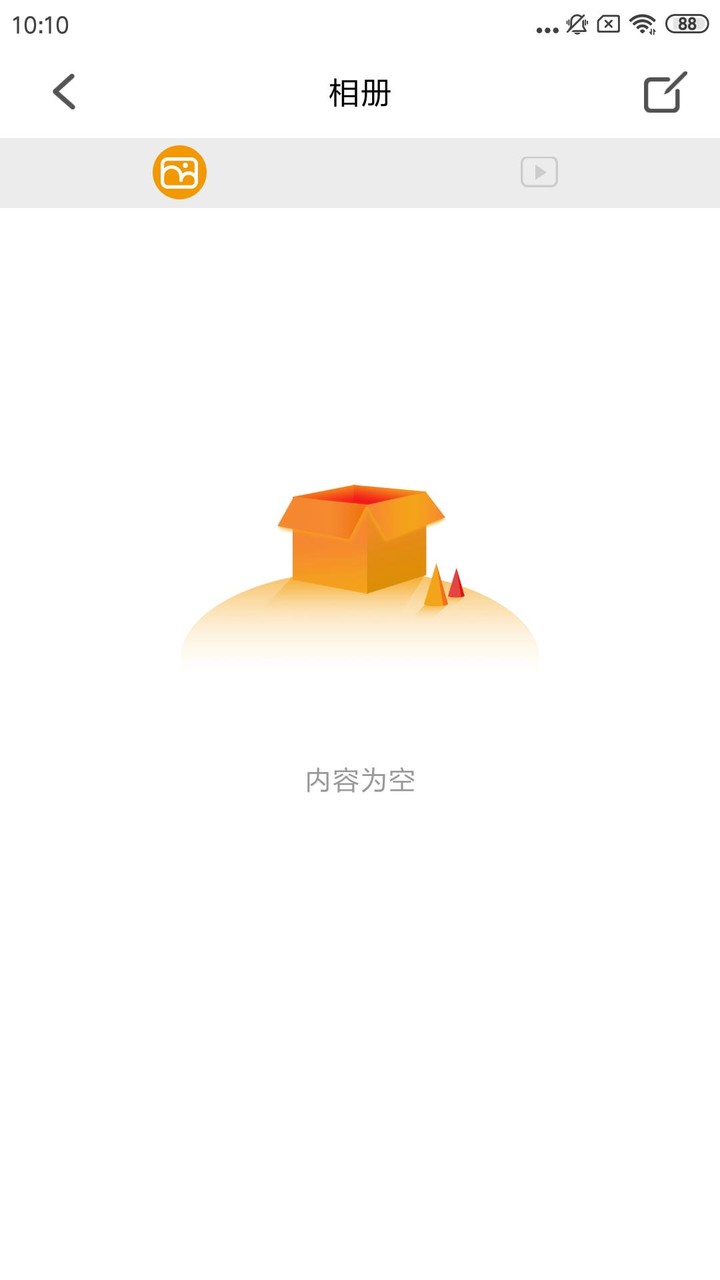720x1280 pixels.
Task: Tap the edit/compose icon at top right
Action: click(x=663, y=91)
